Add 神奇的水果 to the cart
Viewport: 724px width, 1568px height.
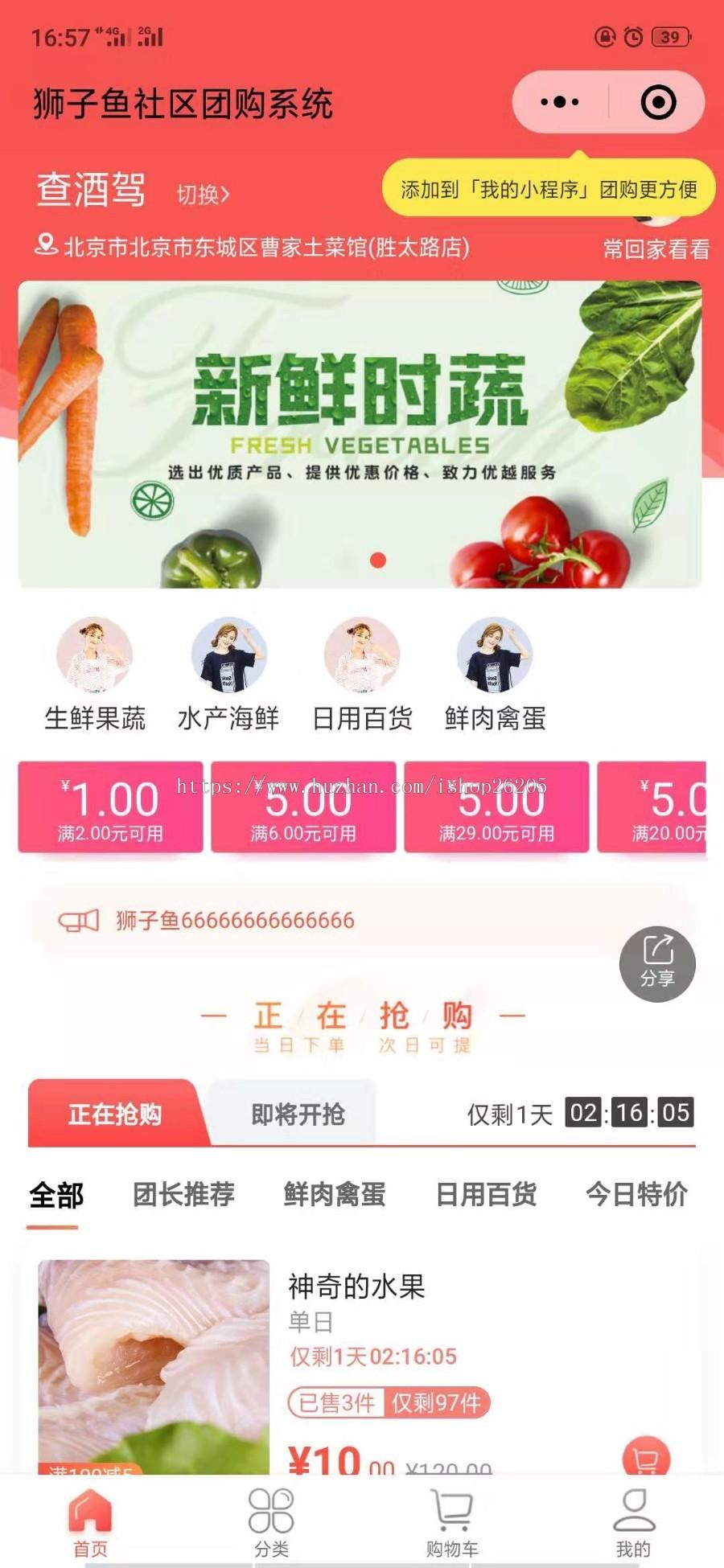click(646, 1457)
